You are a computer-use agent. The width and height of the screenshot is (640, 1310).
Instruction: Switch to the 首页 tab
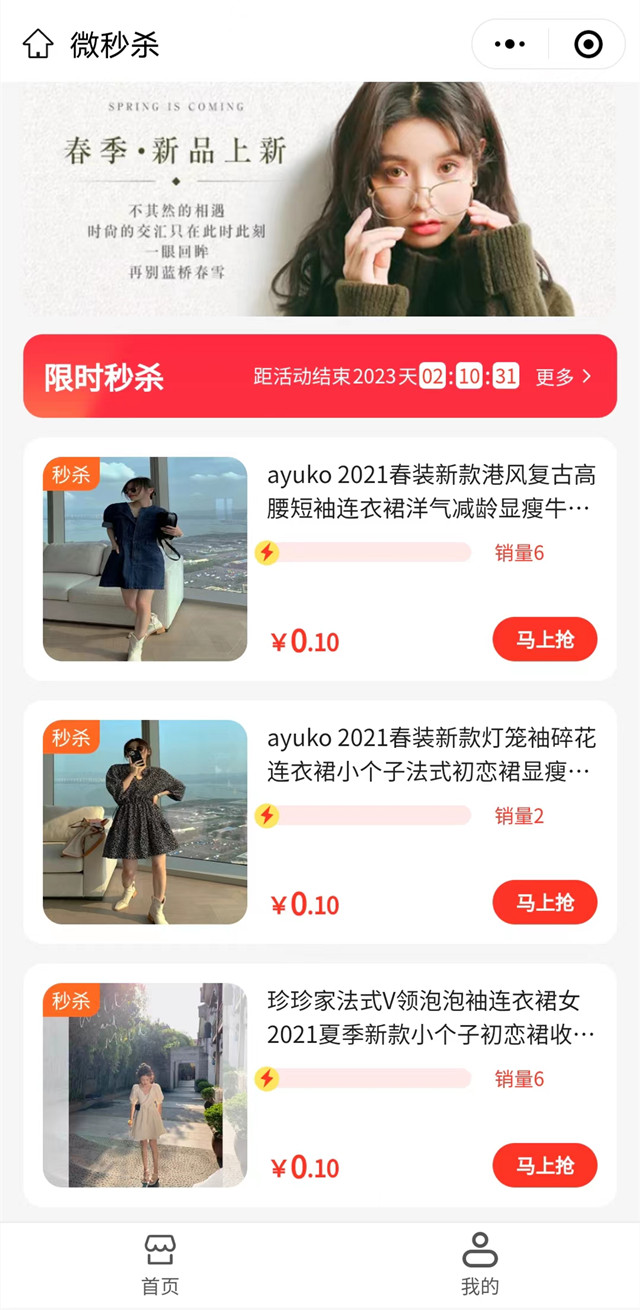[160, 1265]
